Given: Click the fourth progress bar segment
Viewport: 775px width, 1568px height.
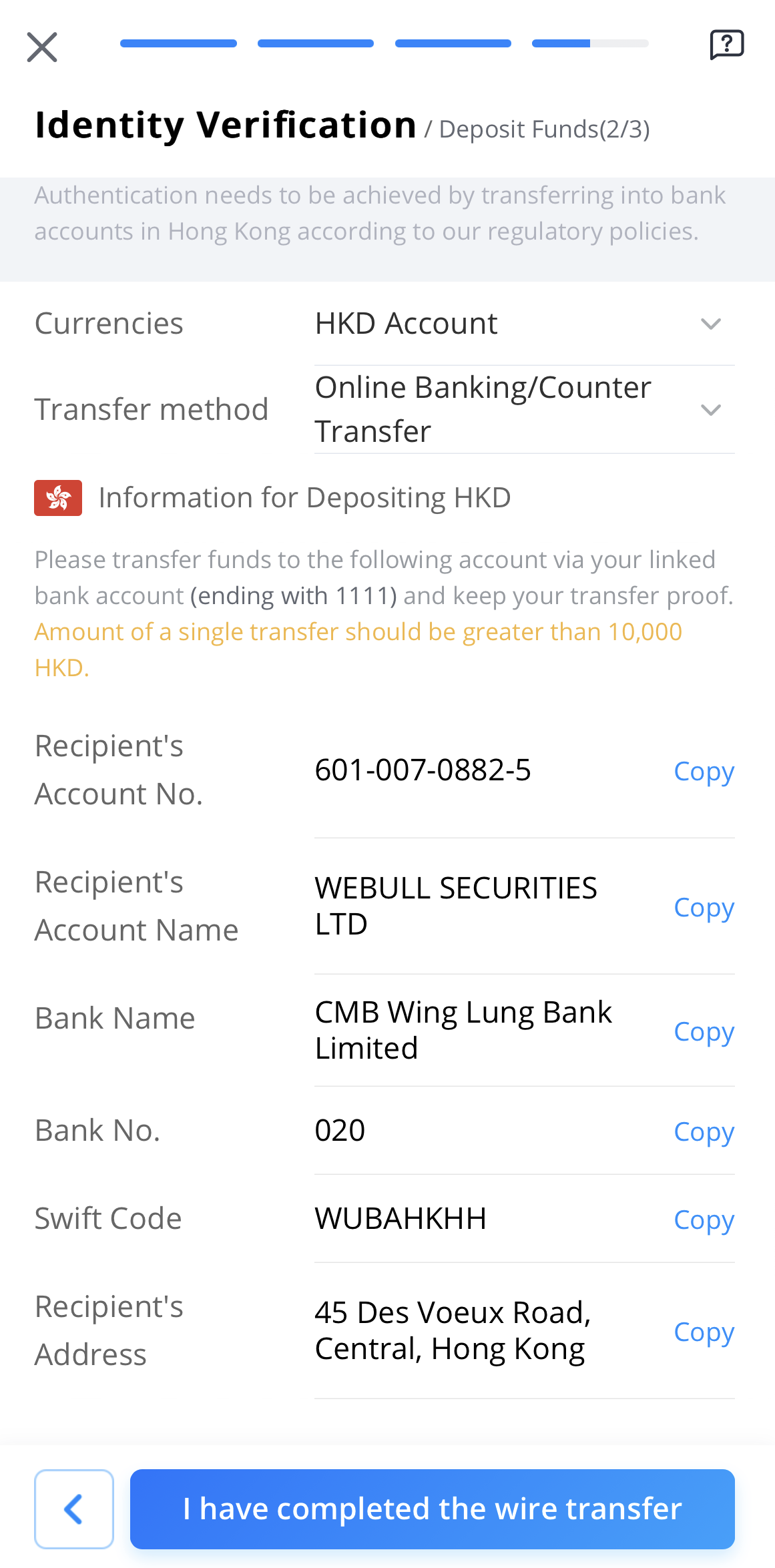Looking at the screenshot, I should click(591, 43).
